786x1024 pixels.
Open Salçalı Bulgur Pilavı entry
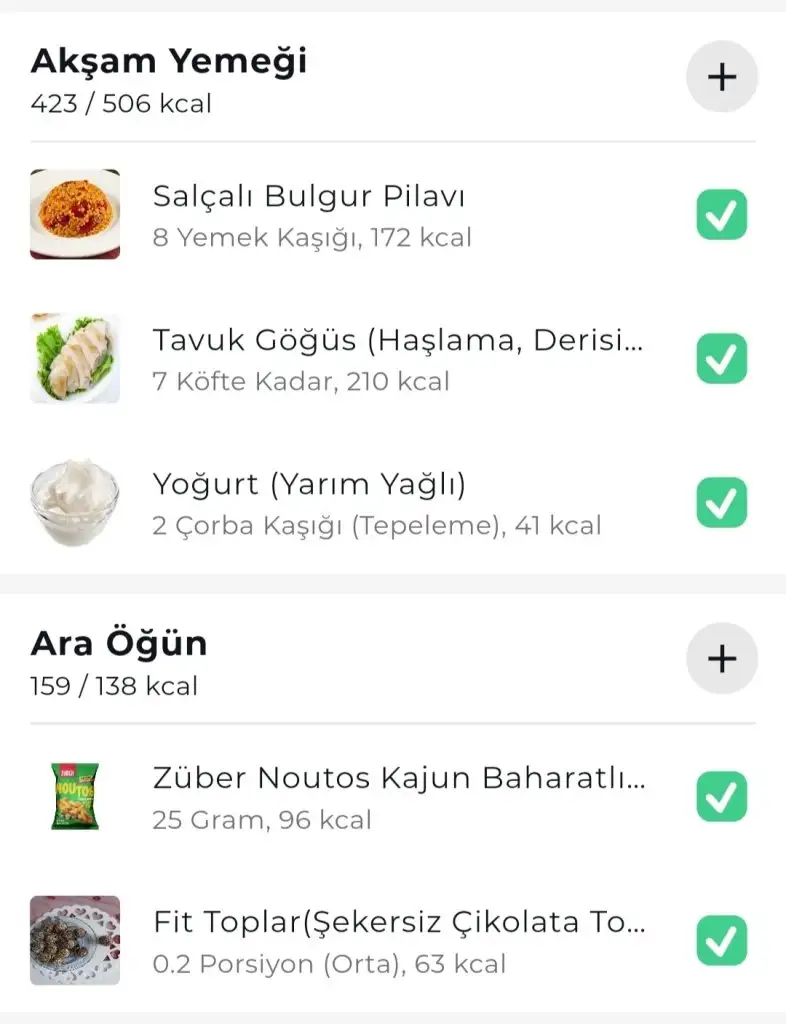coord(308,214)
